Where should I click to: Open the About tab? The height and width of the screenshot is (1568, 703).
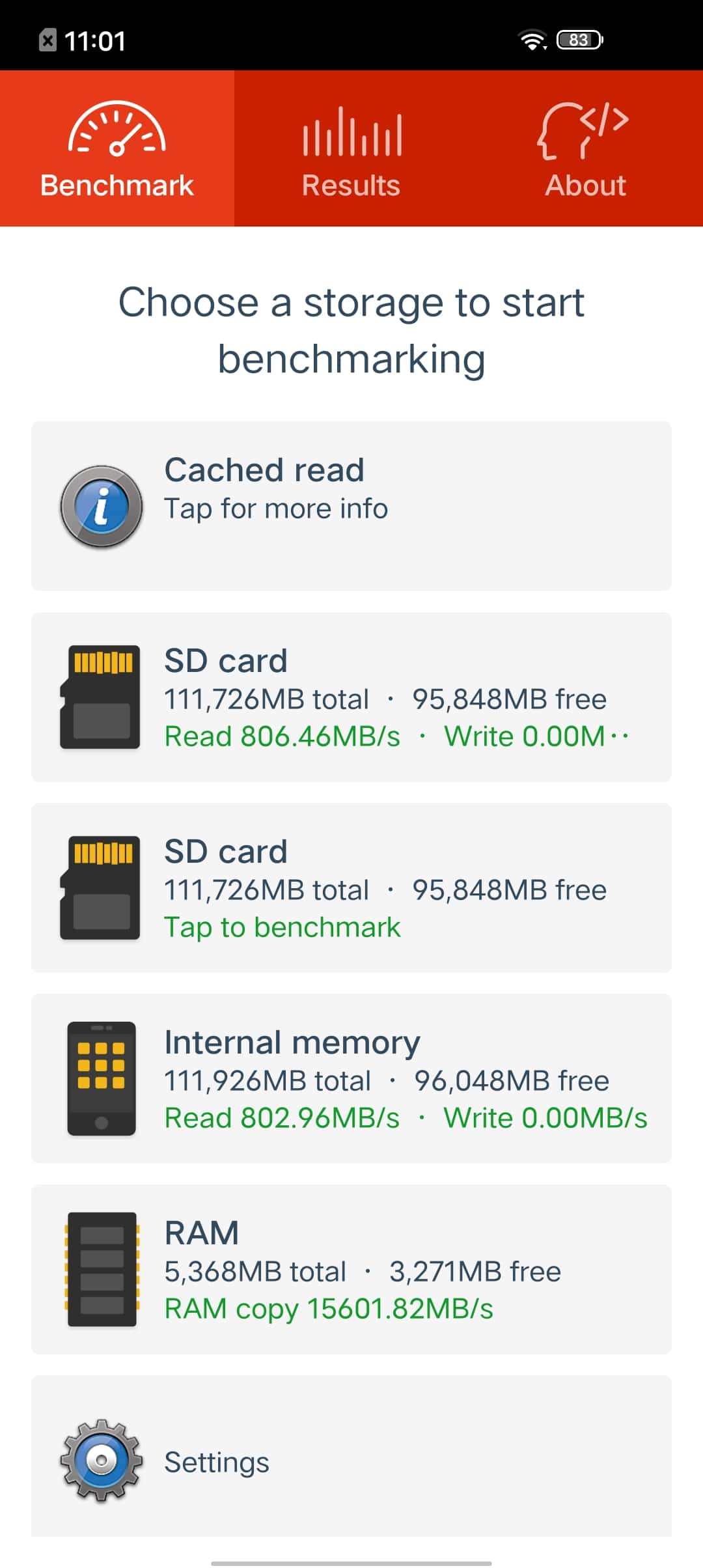586,148
